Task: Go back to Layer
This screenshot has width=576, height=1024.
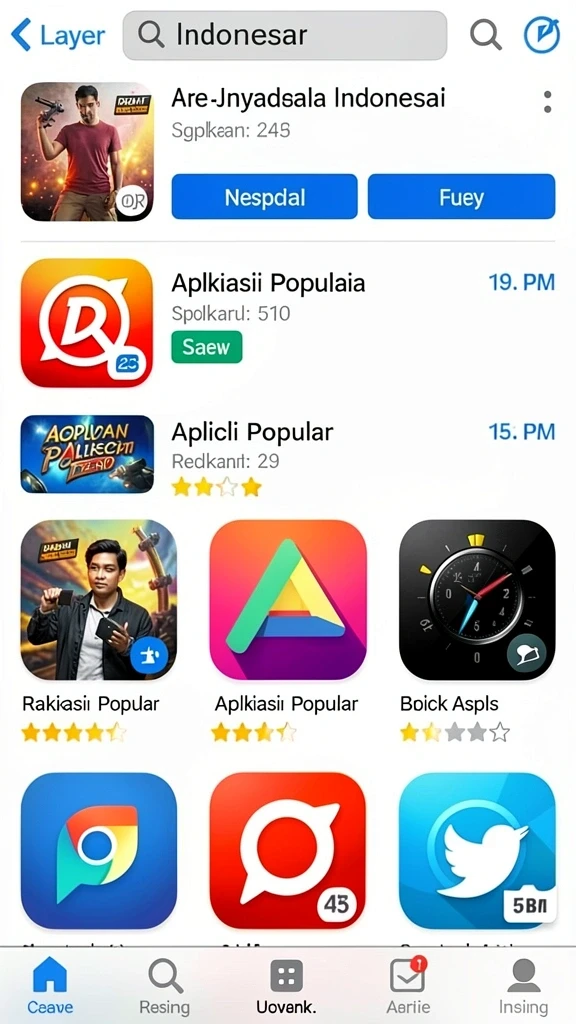Action: (57, 35)
